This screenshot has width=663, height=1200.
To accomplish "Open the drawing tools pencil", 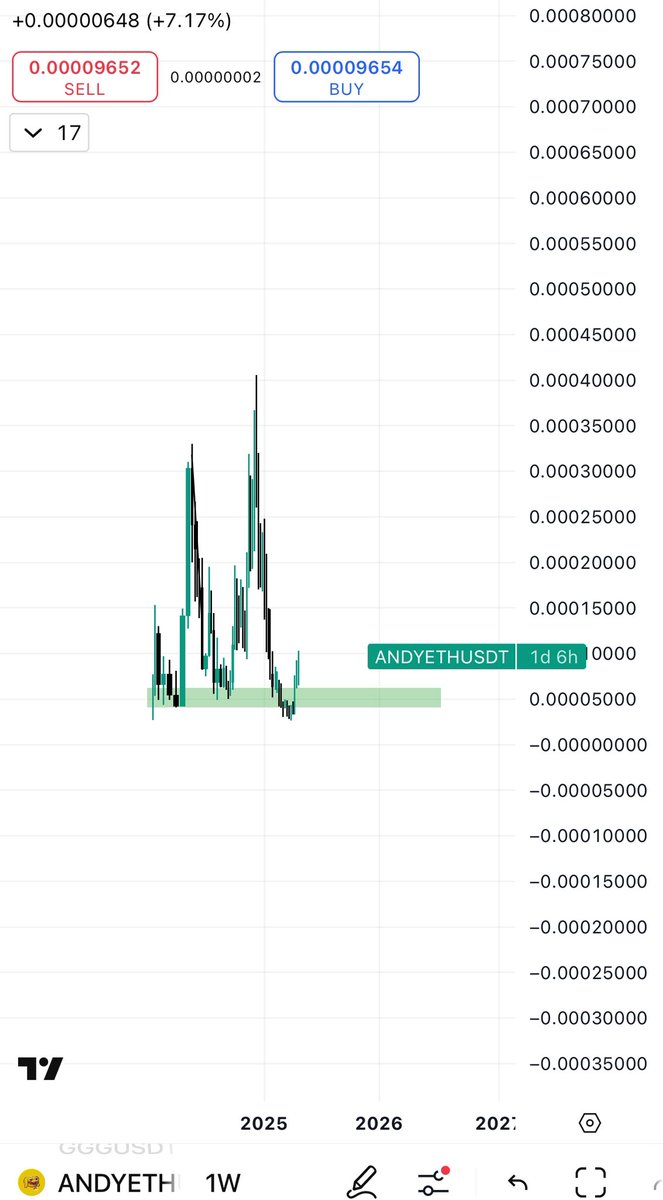I will (x=361, y=1182).
